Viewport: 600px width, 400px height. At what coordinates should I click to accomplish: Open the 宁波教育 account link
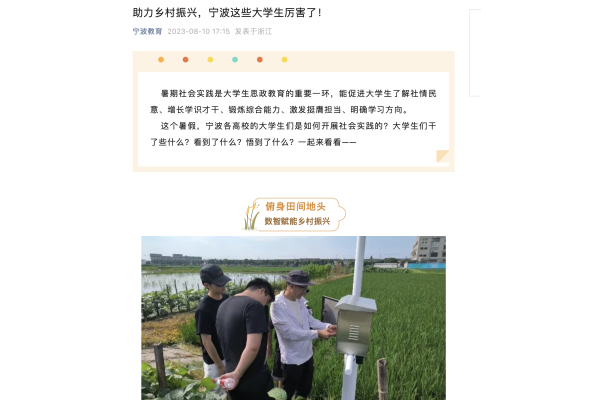coord(147,31)
